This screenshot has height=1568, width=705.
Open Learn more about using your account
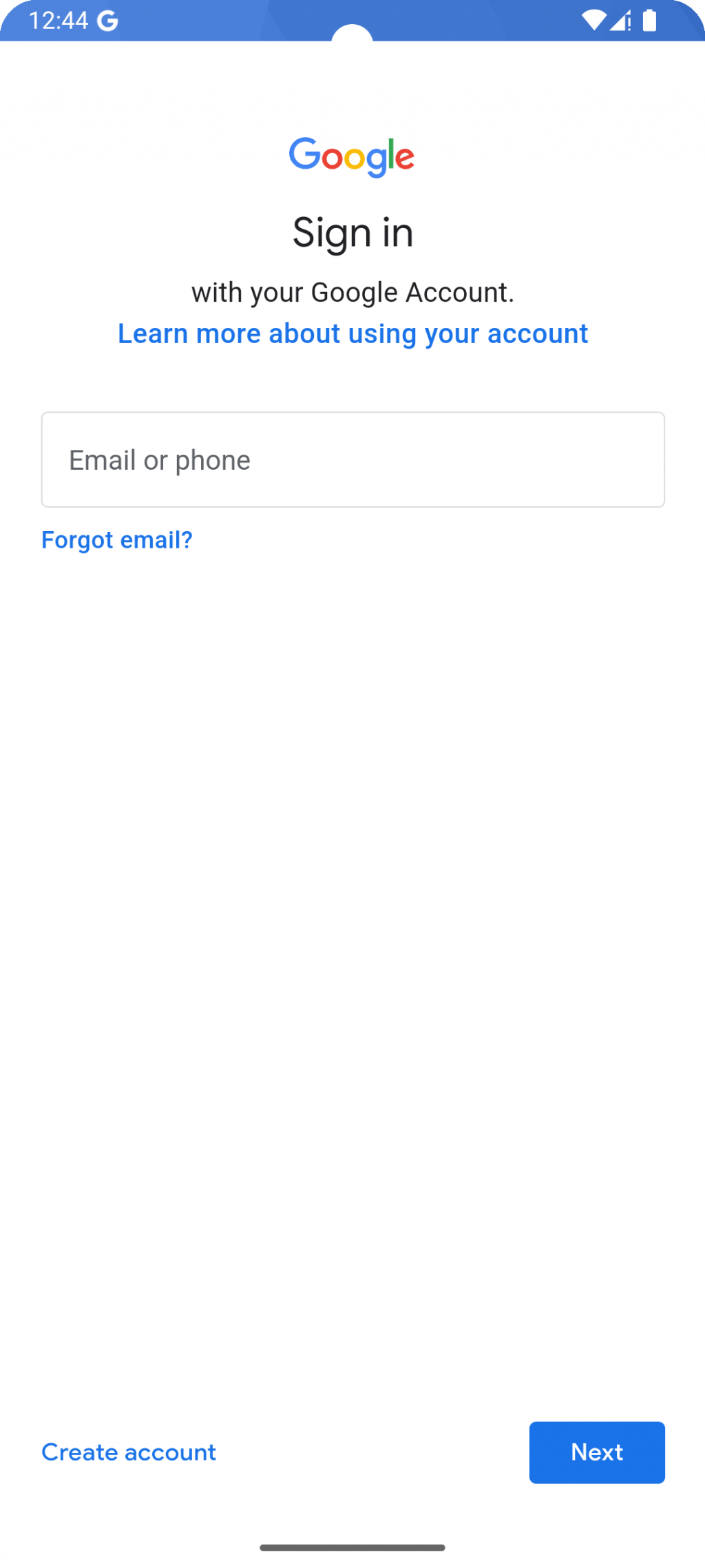coord(352,334)
